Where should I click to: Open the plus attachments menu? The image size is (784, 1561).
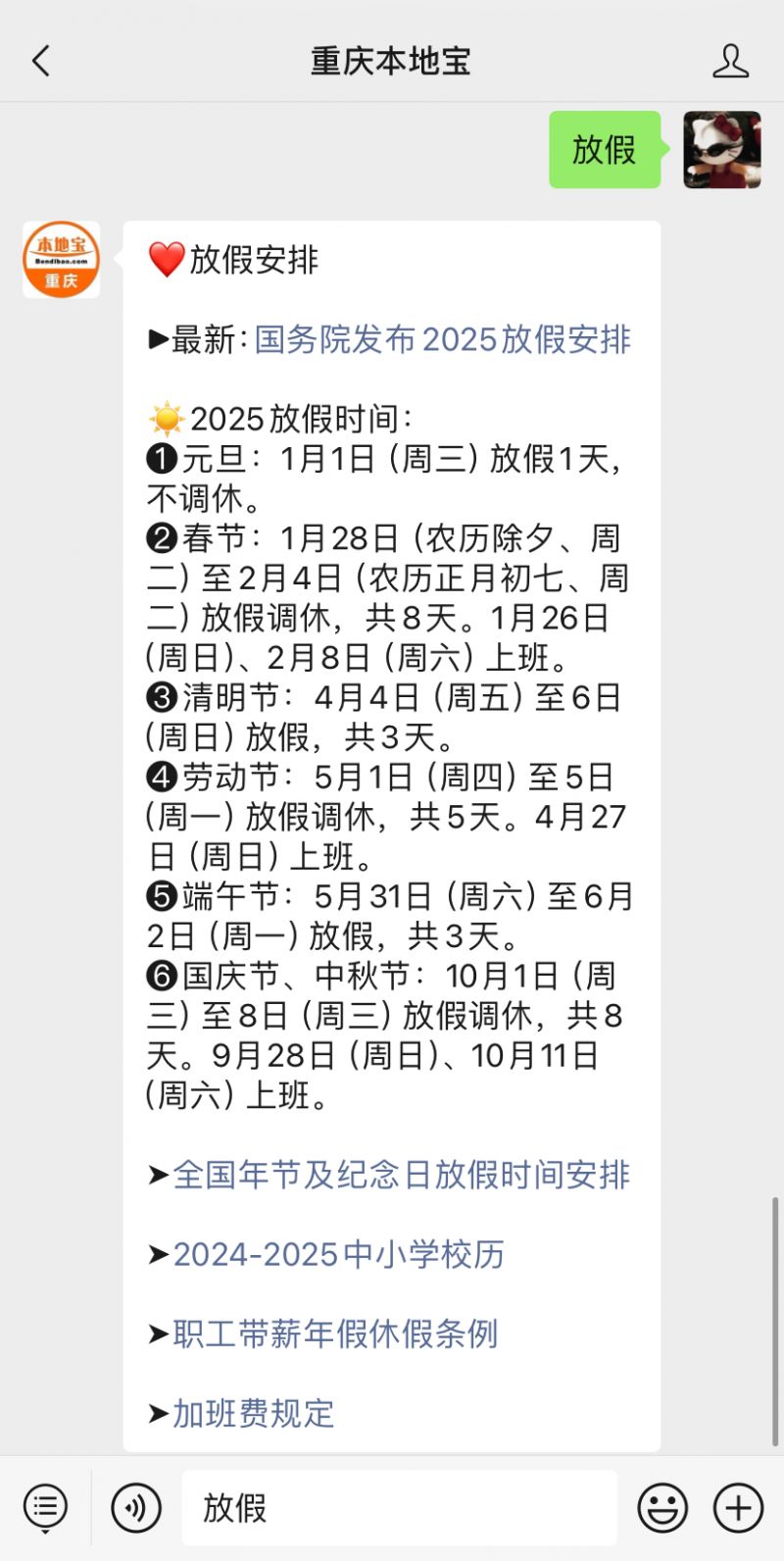point(738,1508)
